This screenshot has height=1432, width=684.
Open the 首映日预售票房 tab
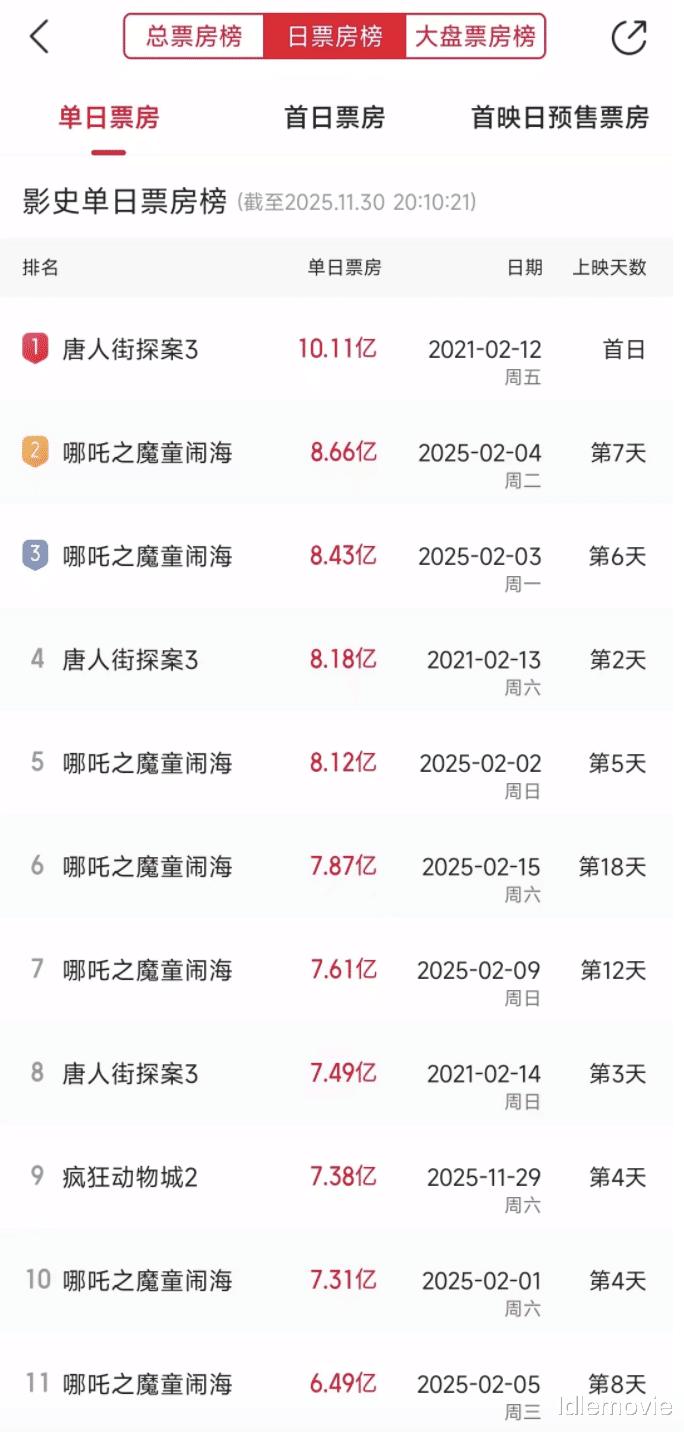click(x=560, y=118)
